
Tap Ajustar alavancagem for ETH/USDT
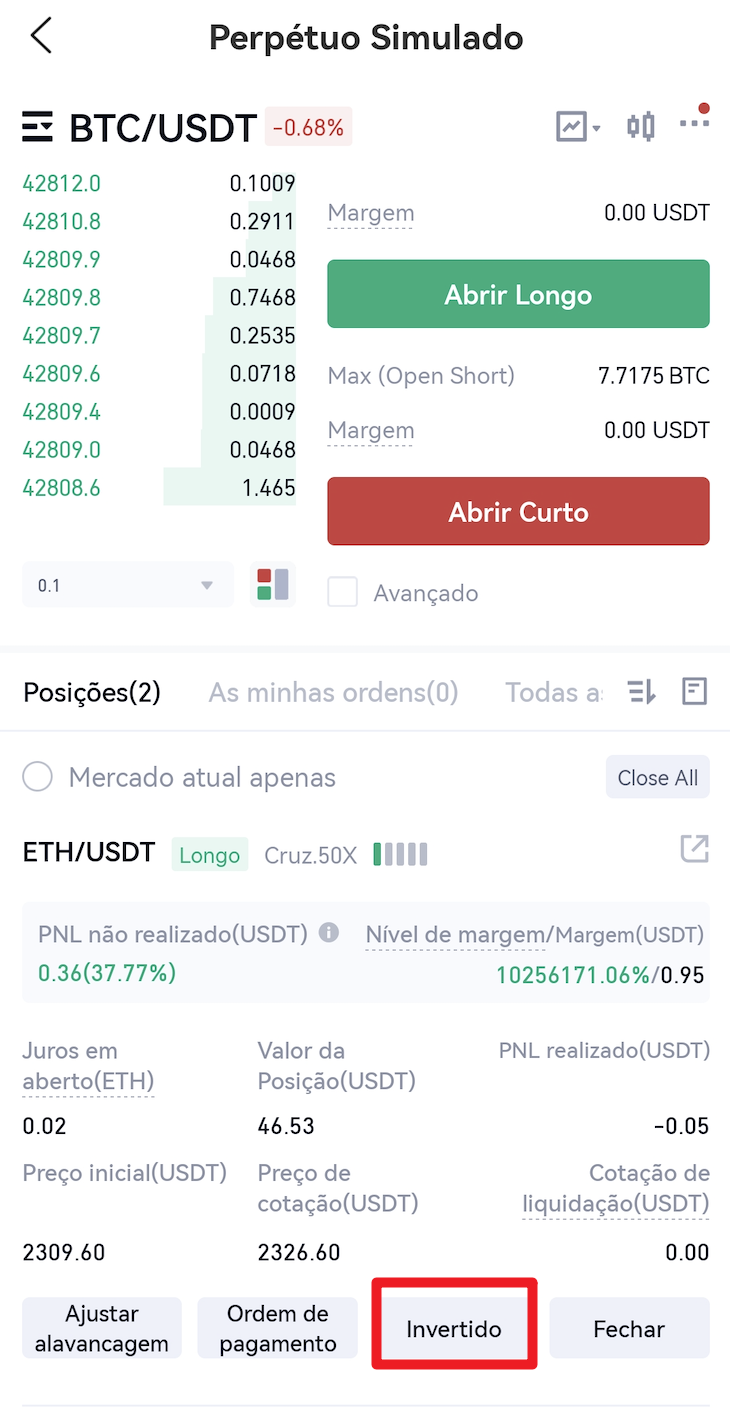click(102, 1329)
